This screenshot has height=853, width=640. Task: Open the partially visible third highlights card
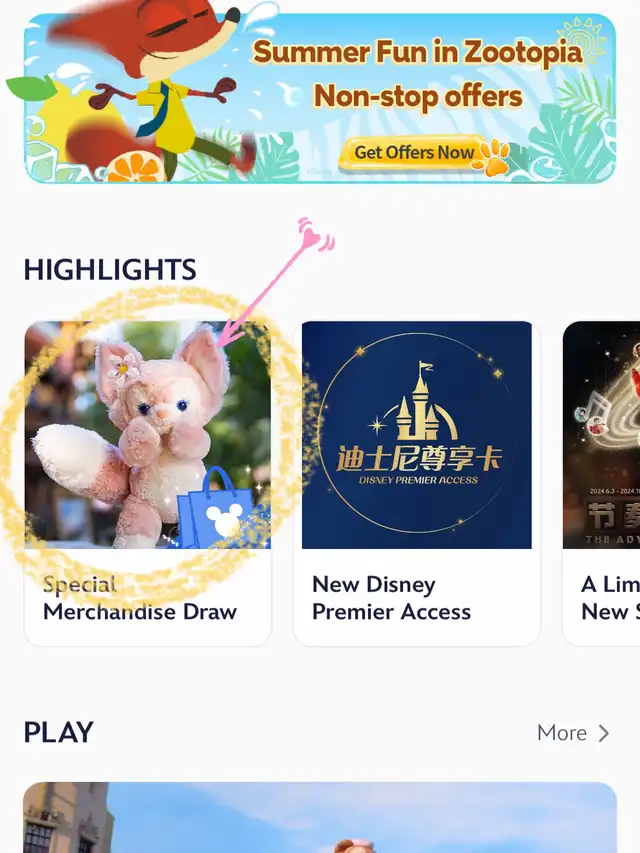[602, 480]
